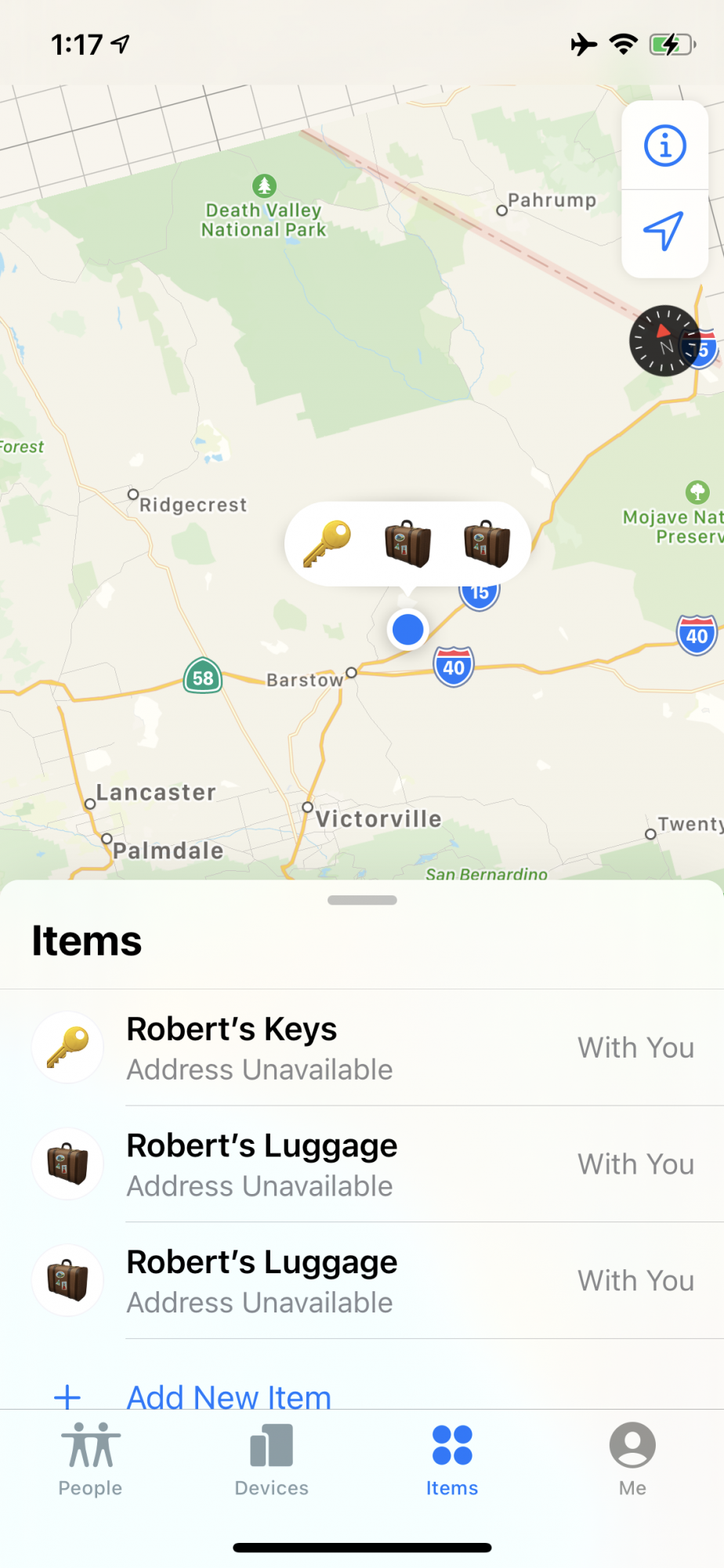Image resolution: width=724 pixels, height=1568 pixels.
Task: Open Robert's Keys item row
Action: [x=362, y=1047]
